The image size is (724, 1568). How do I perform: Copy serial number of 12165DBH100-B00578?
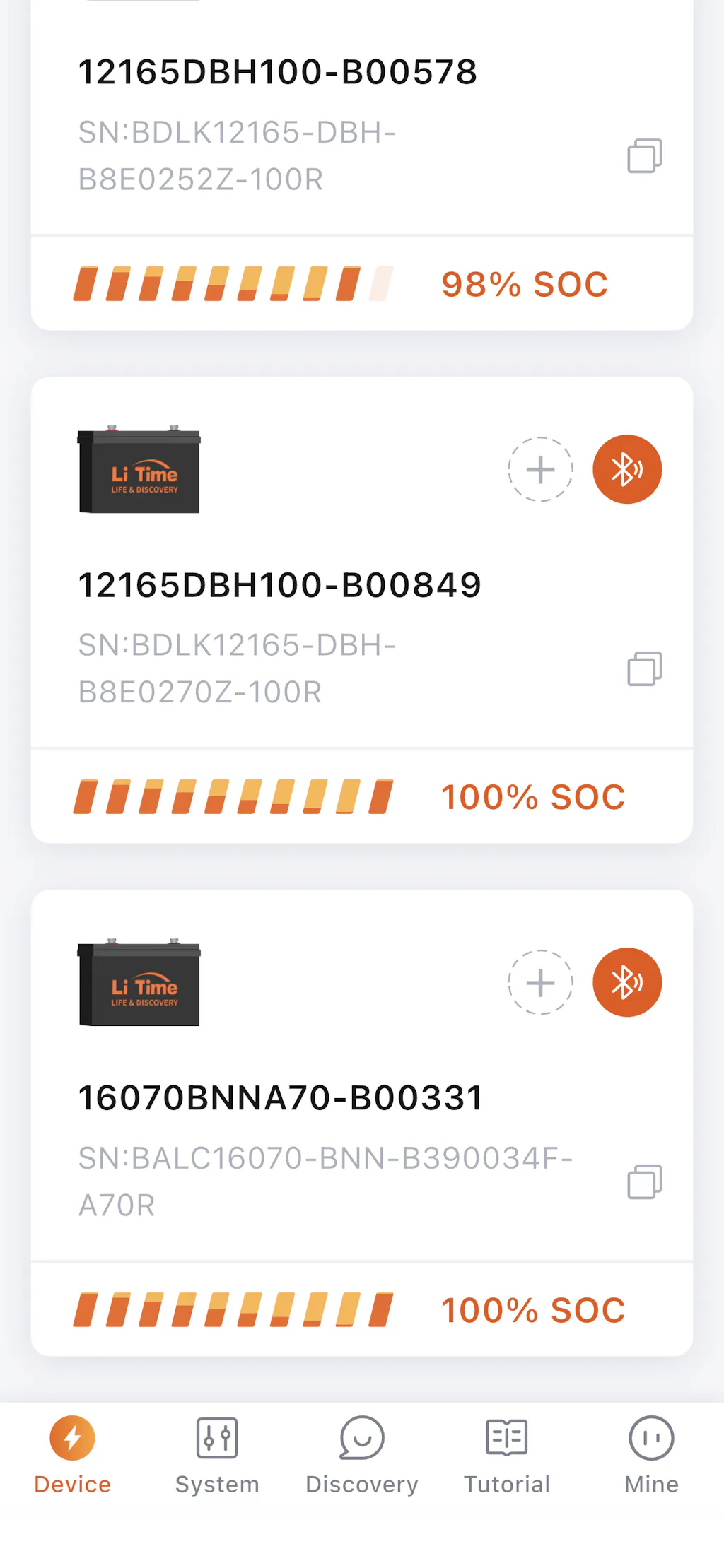(644, 156)
